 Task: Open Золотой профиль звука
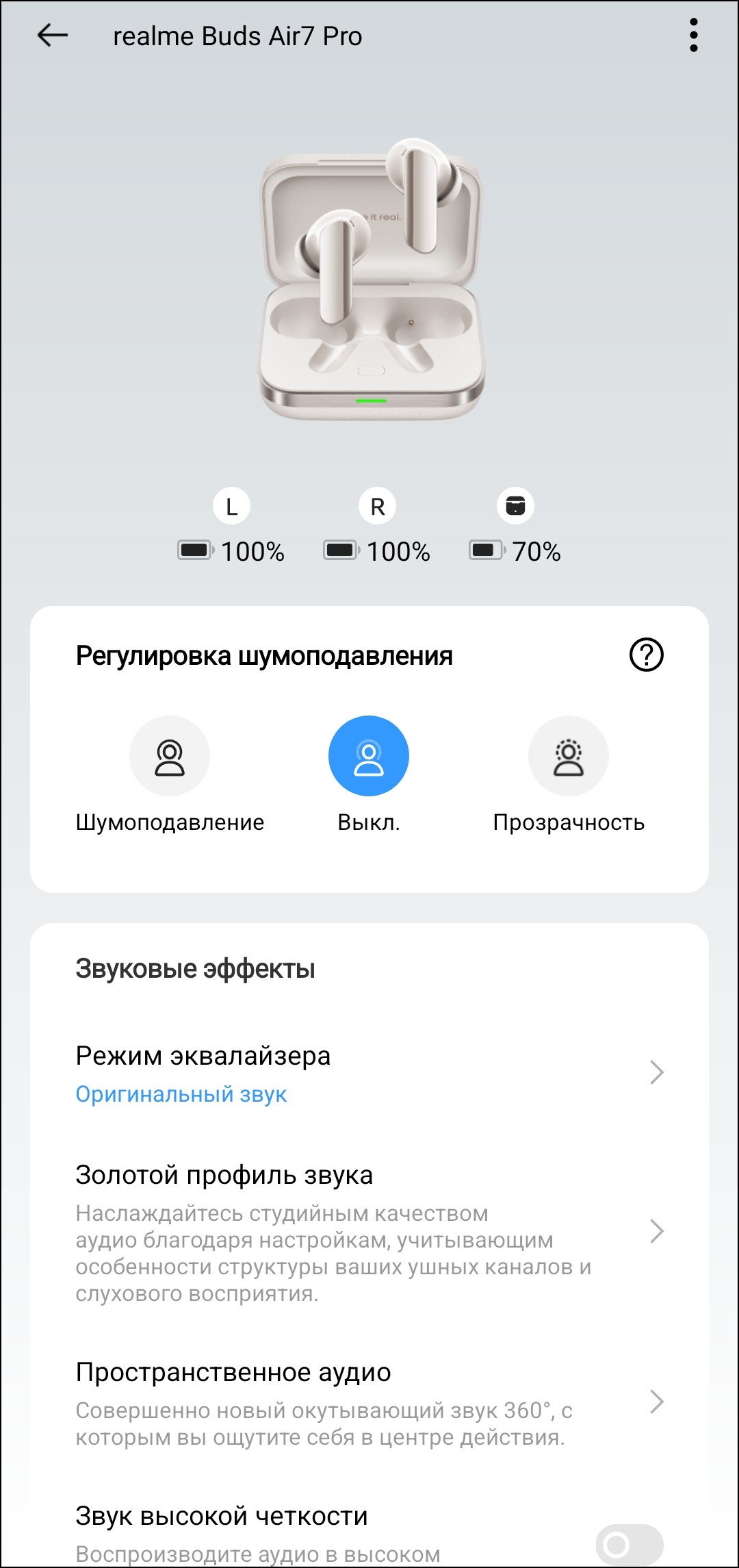click(x=369, y=1231)
